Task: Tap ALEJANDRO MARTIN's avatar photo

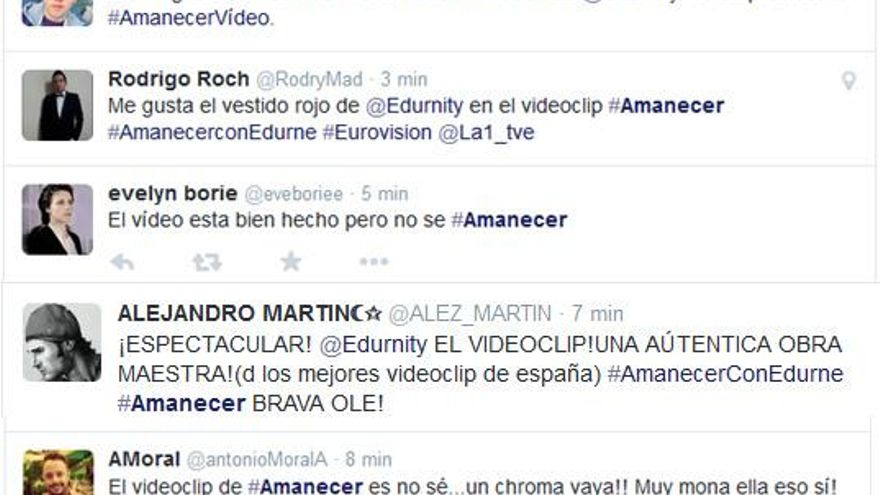Action: (x=61, y=342)
